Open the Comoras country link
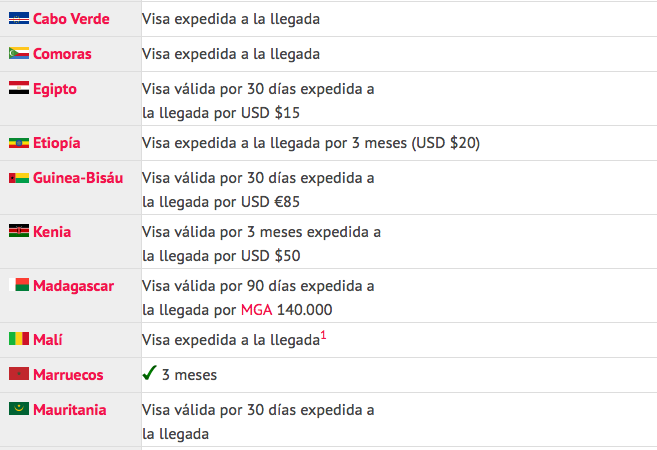 coord(62,53)
